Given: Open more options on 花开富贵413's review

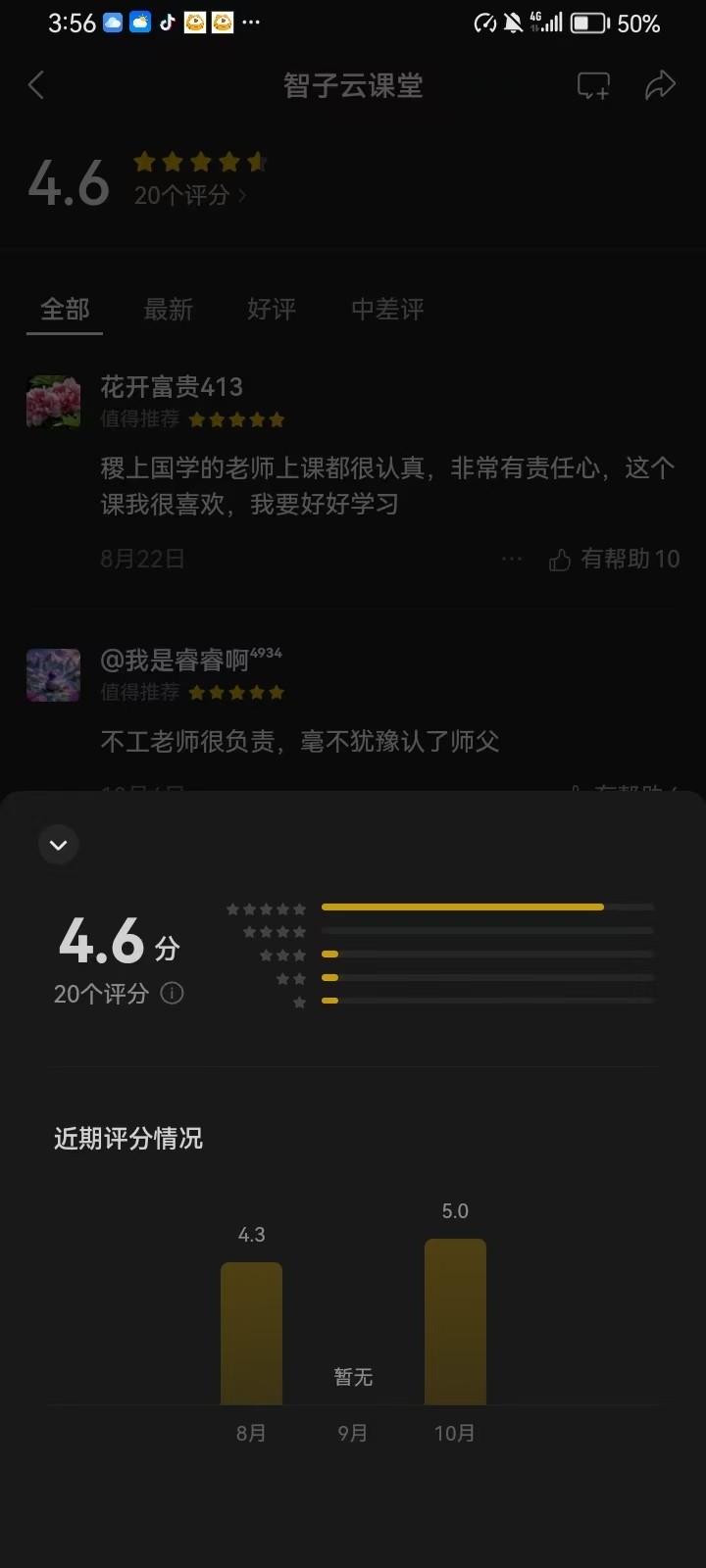Looking at the screenshot, I should point(512,559).
